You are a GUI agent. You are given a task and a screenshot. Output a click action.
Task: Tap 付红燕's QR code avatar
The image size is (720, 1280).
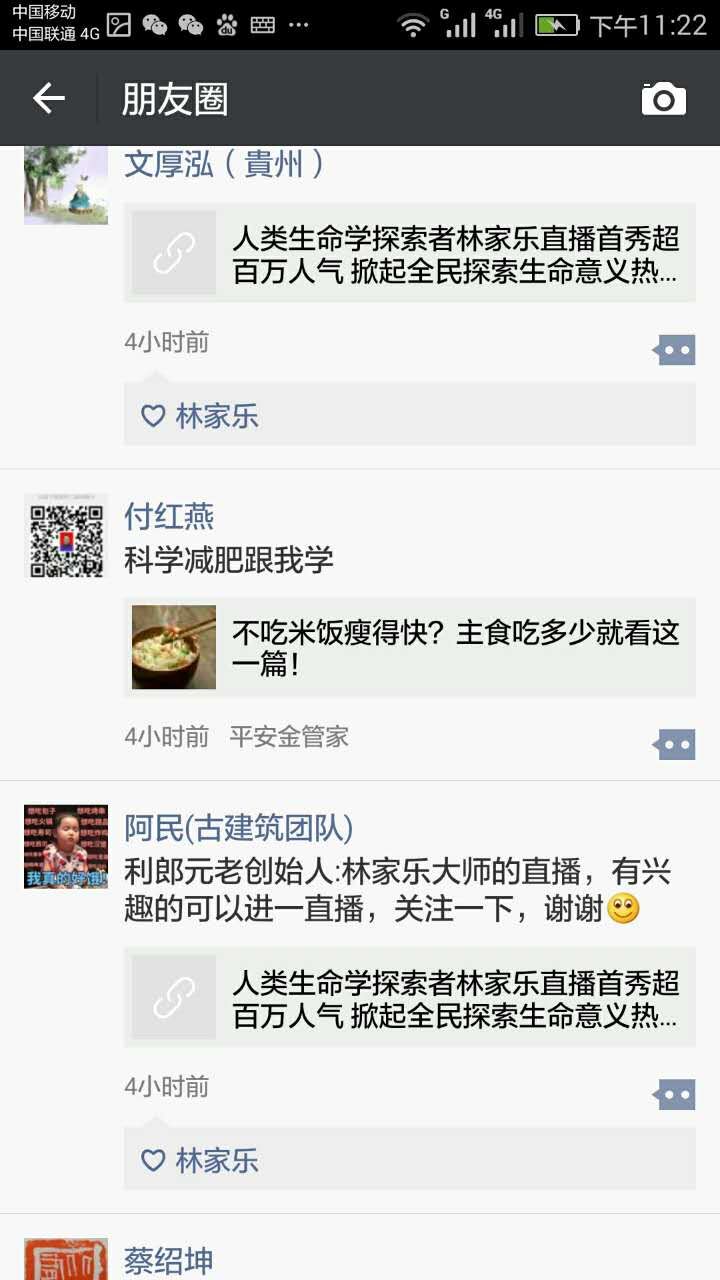[66, 537]
